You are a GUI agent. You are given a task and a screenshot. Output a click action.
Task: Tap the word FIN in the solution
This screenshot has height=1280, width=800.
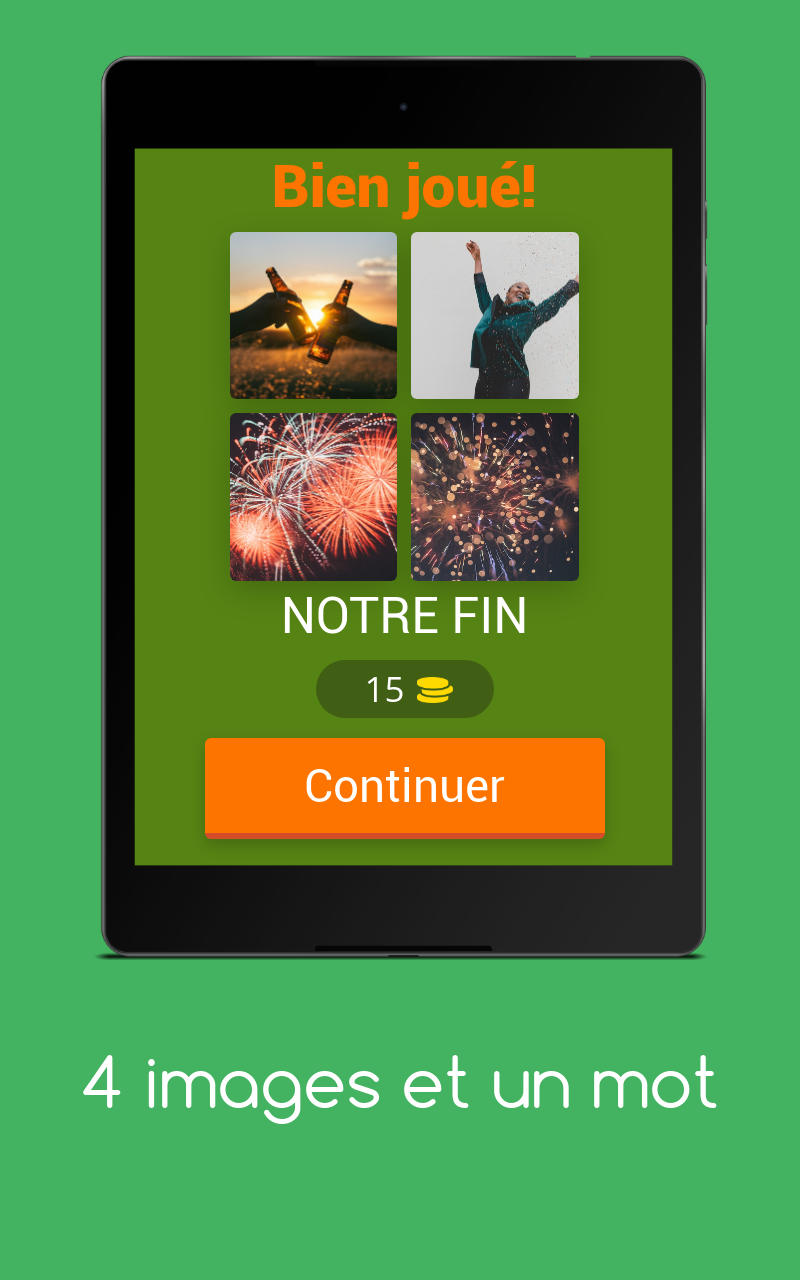click(489, 617)
